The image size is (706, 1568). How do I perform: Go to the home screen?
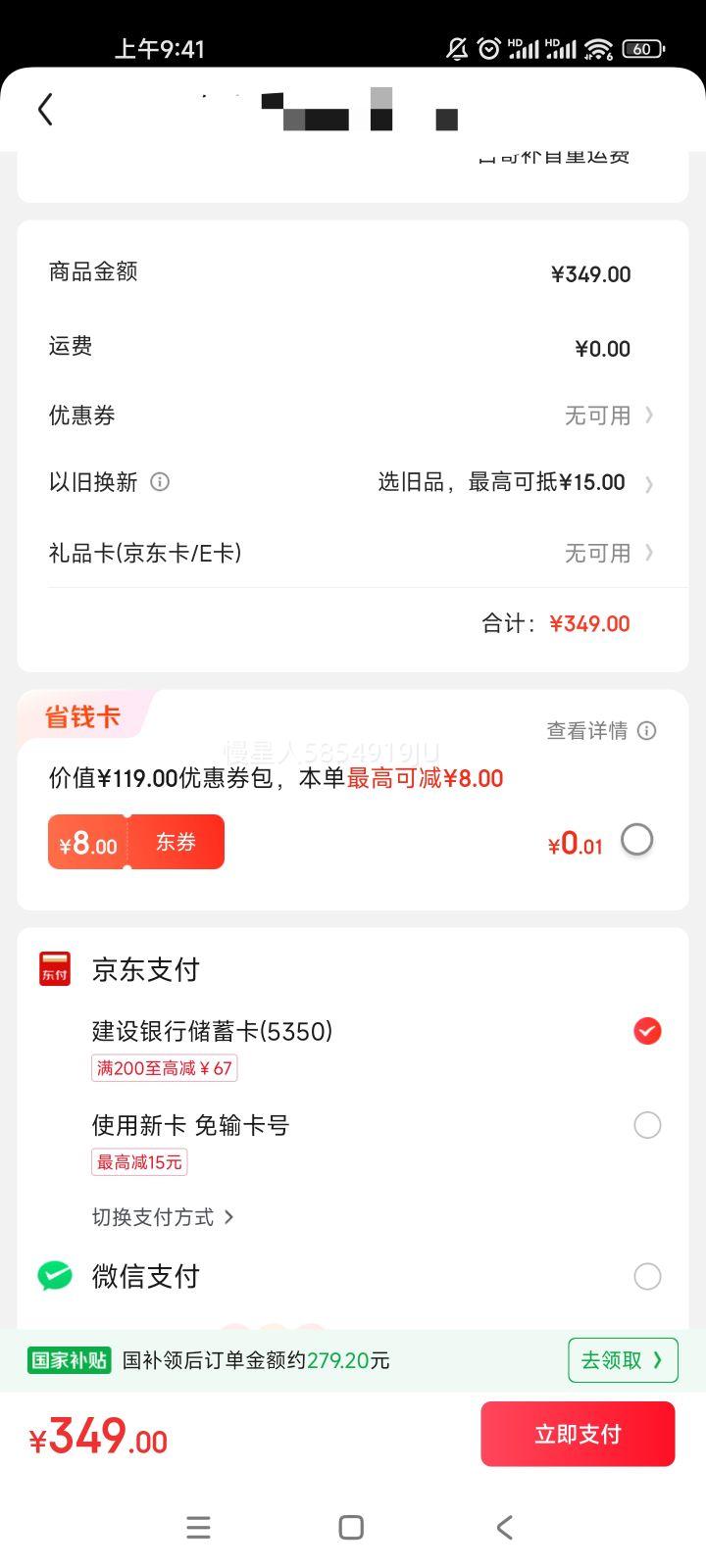click(x=351, y=1527)
